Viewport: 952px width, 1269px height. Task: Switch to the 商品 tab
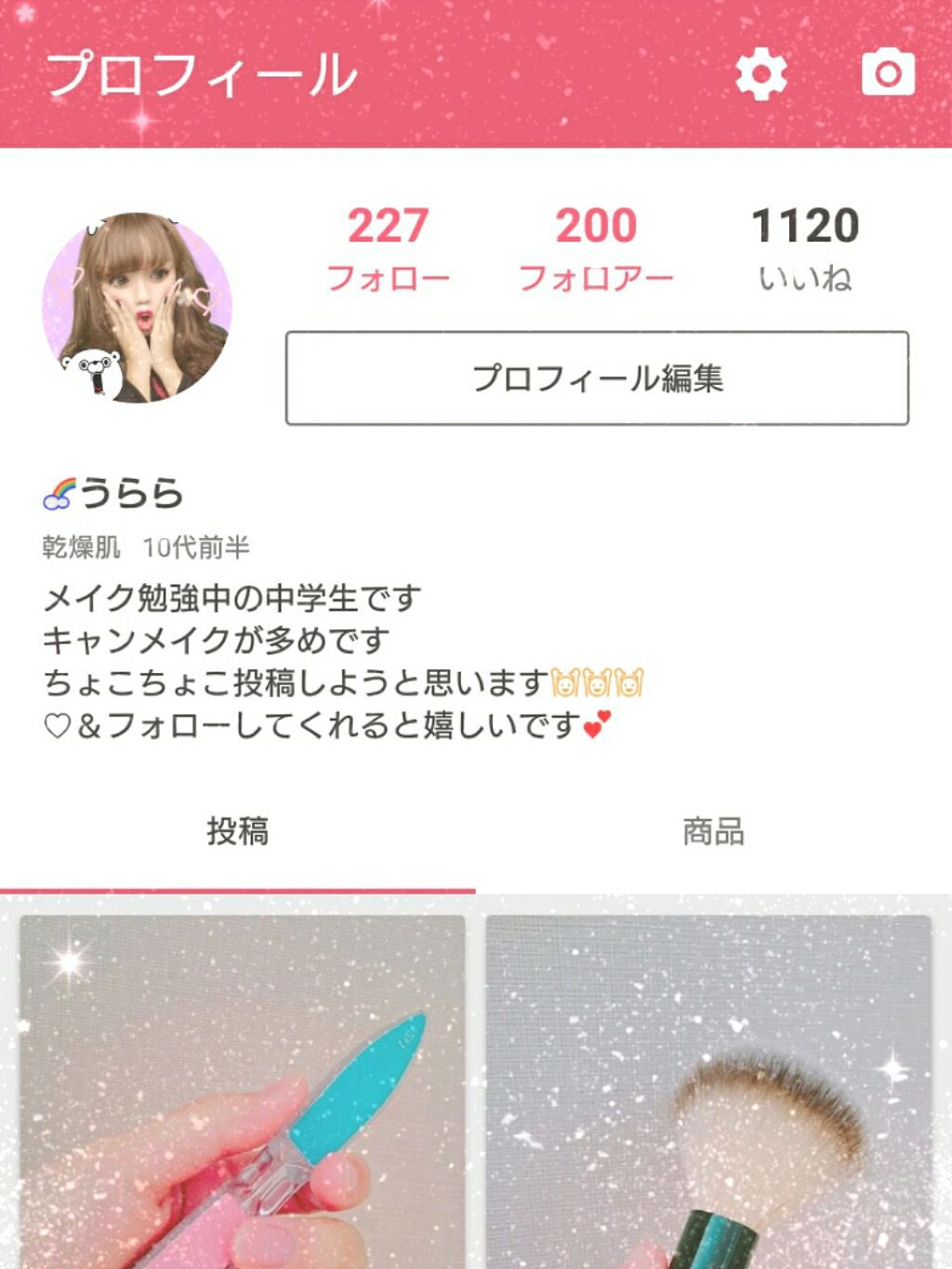coord(713,831)
